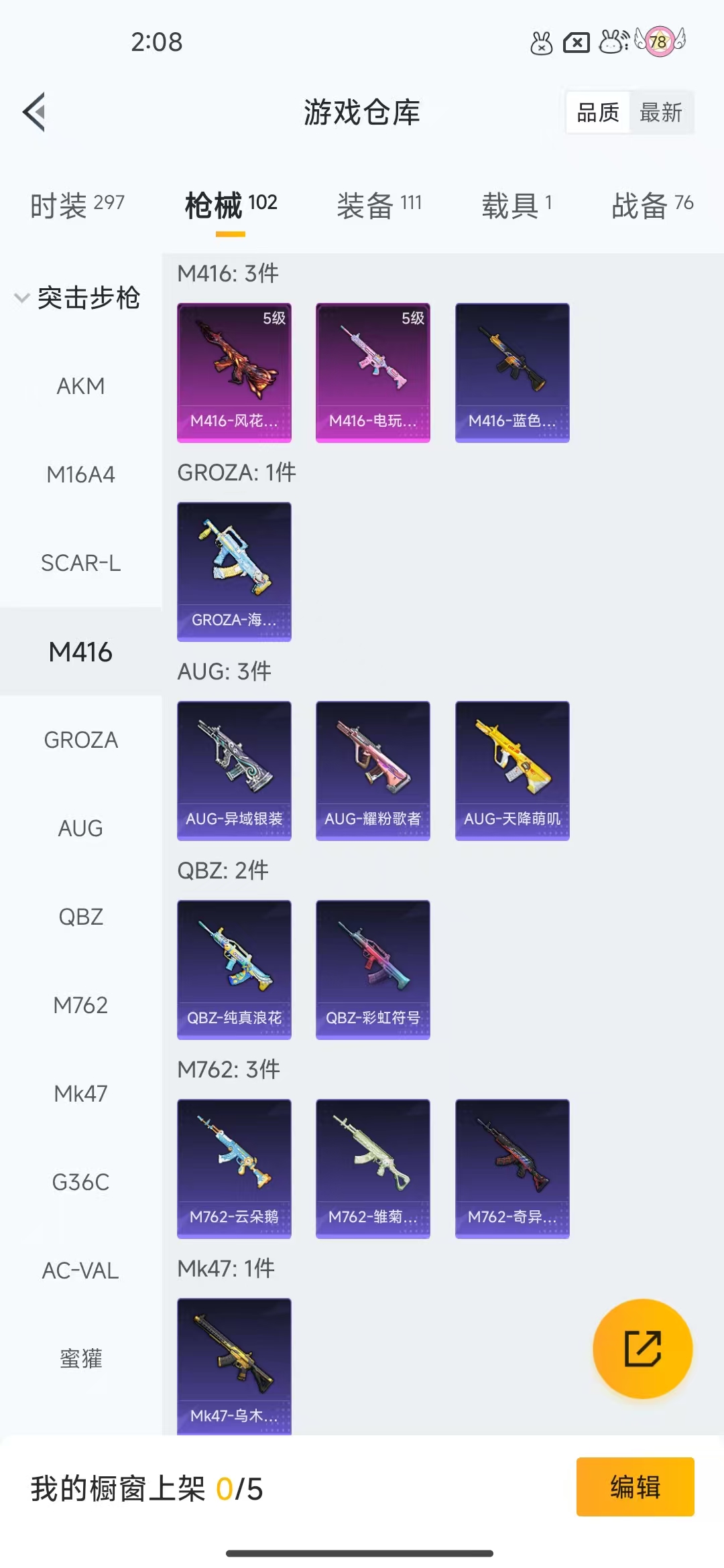Open the 战备 tab
This screenshot has height=1568, width=724.
tap(652, 205)
